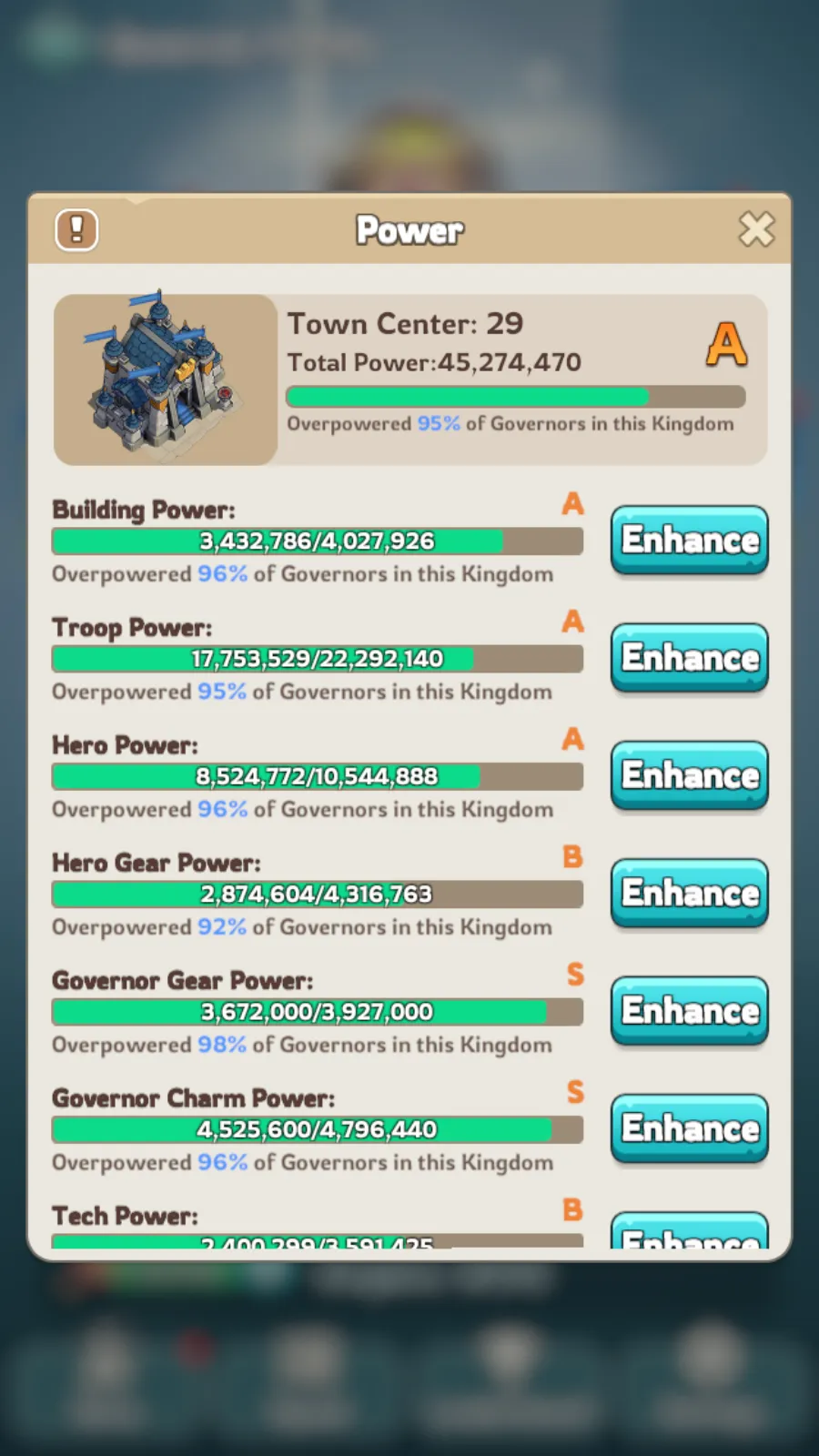Select Enhance for Hero Gear Power
The width and height of the screenshot is (819, 1456).
(x=690, y=893)
